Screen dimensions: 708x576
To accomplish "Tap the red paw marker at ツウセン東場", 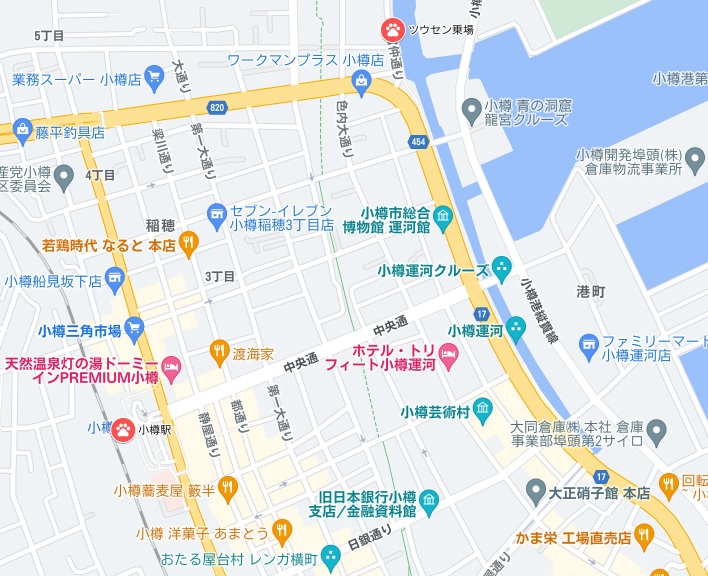I will coord(394,30).
